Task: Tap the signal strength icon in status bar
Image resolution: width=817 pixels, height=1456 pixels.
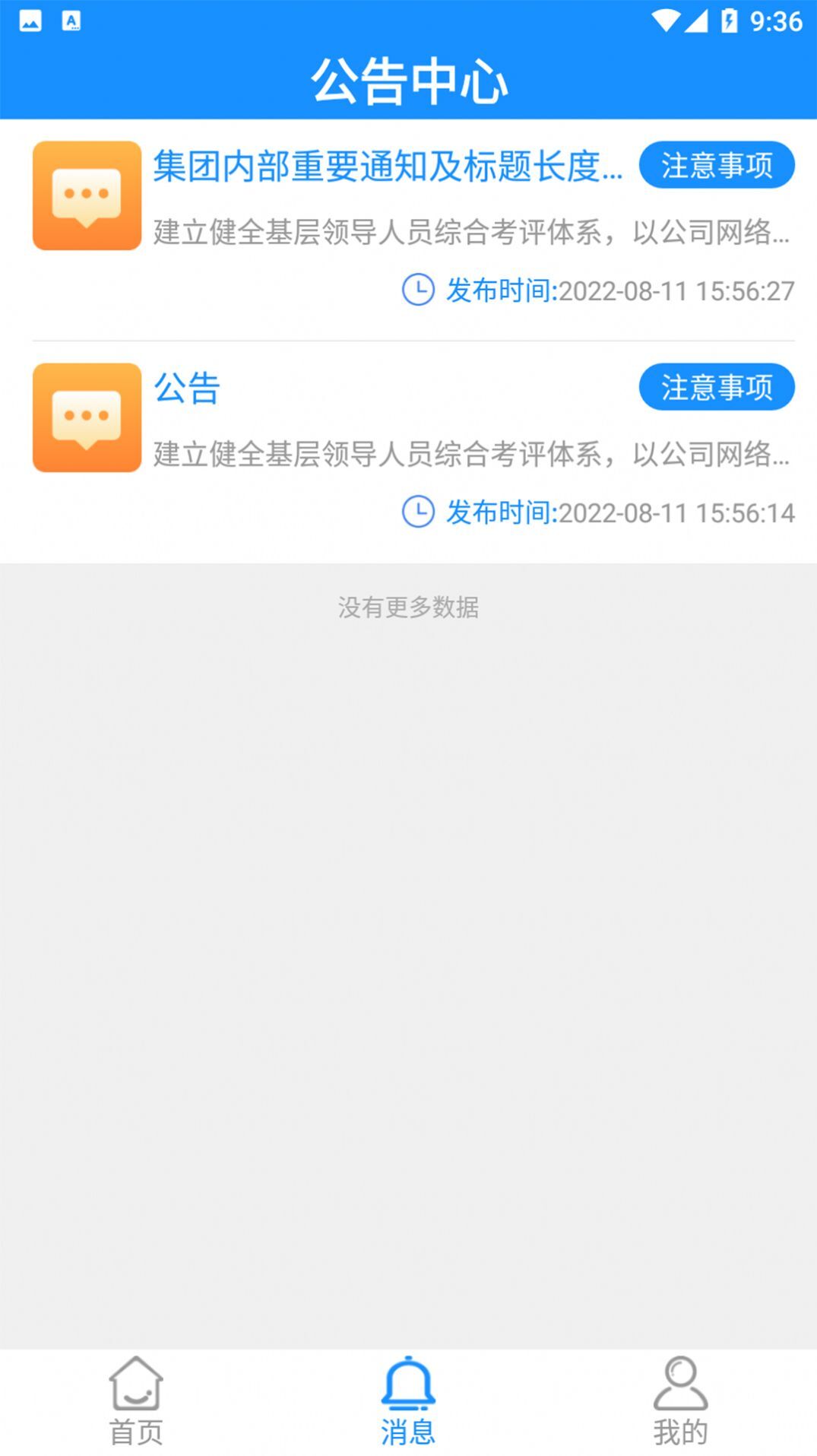Action: [697, 21]
